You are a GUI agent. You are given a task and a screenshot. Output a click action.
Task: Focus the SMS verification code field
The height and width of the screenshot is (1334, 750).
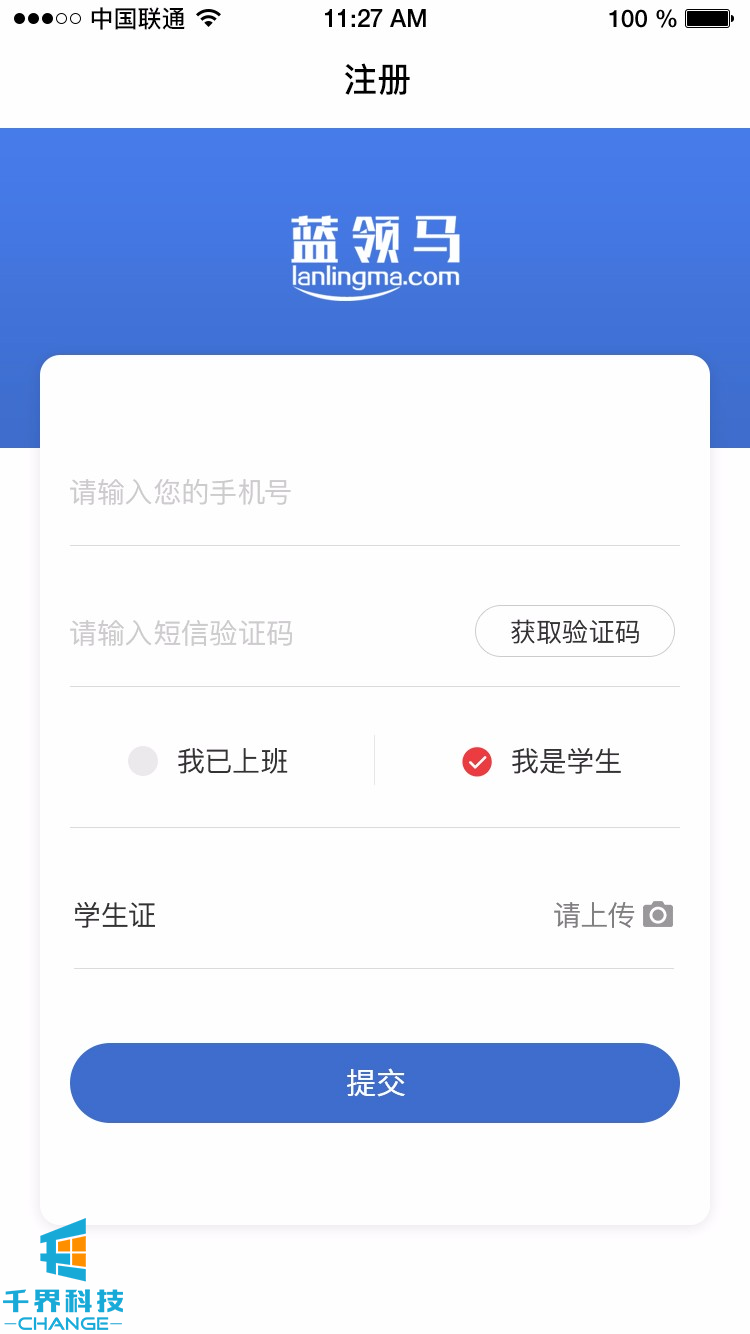260,633
